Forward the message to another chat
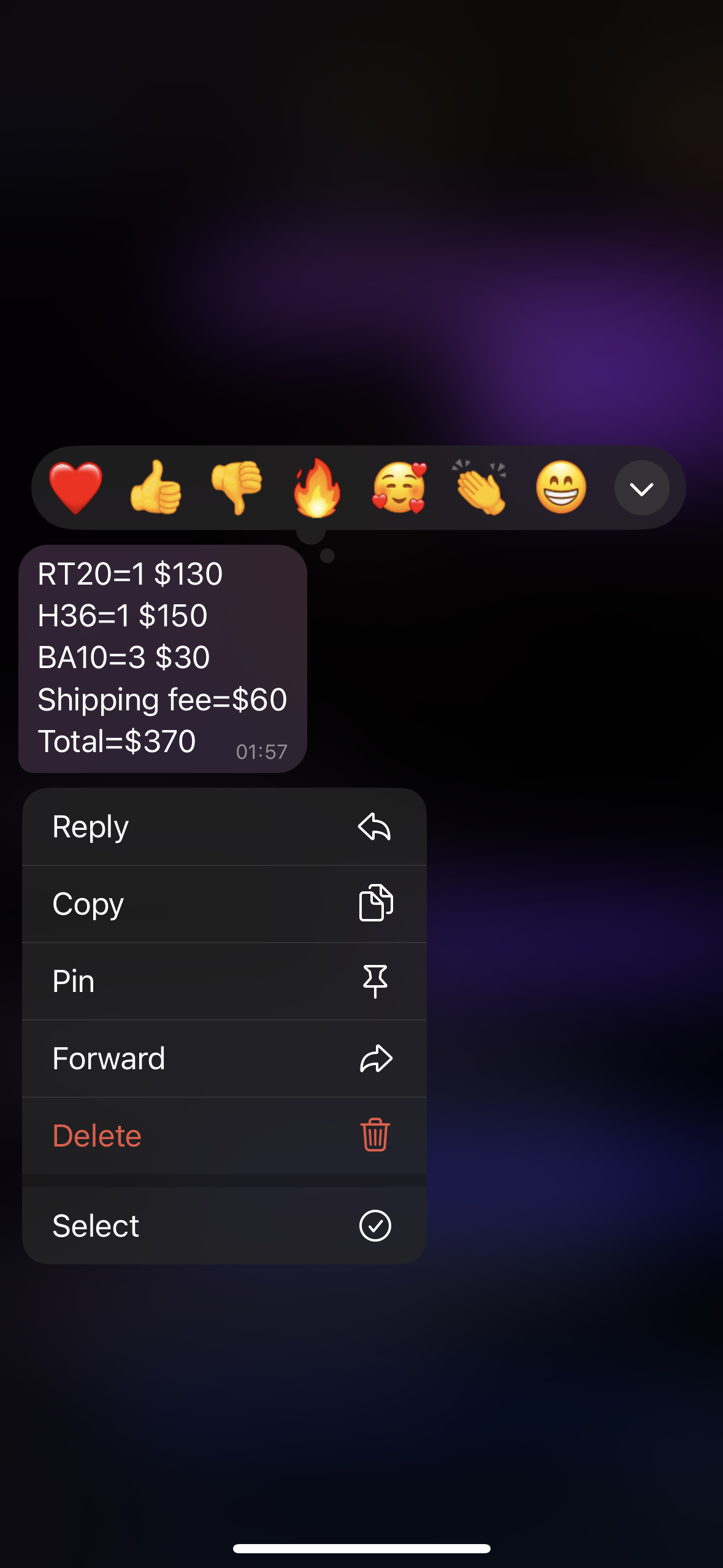Image resolution: width=723 pixels, height=1568 pixels. pos(224,1058)
